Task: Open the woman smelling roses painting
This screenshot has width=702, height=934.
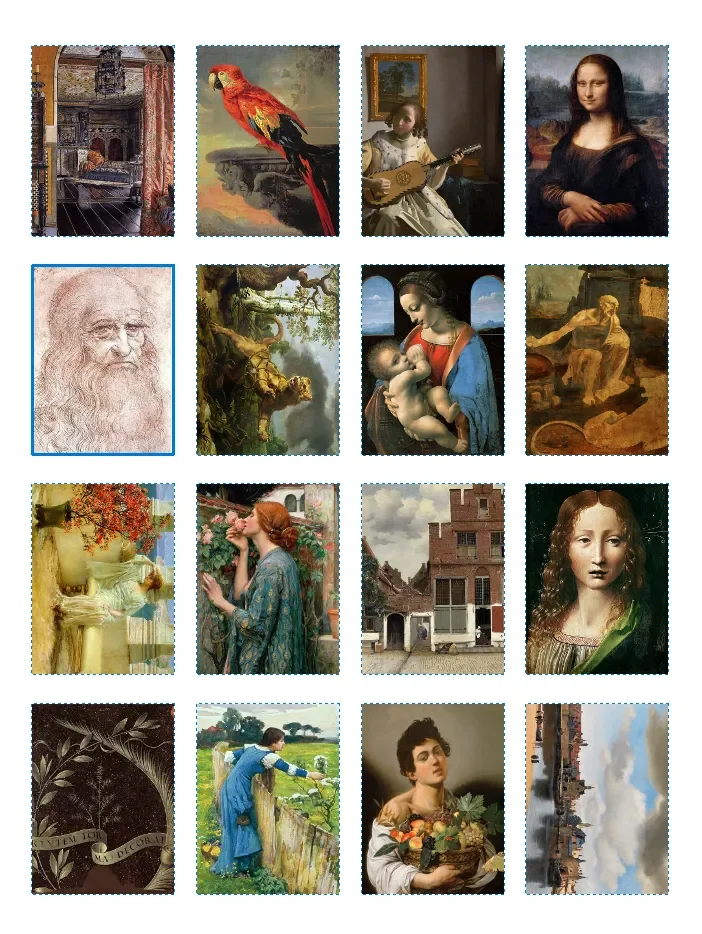Action: pos(268,579)
